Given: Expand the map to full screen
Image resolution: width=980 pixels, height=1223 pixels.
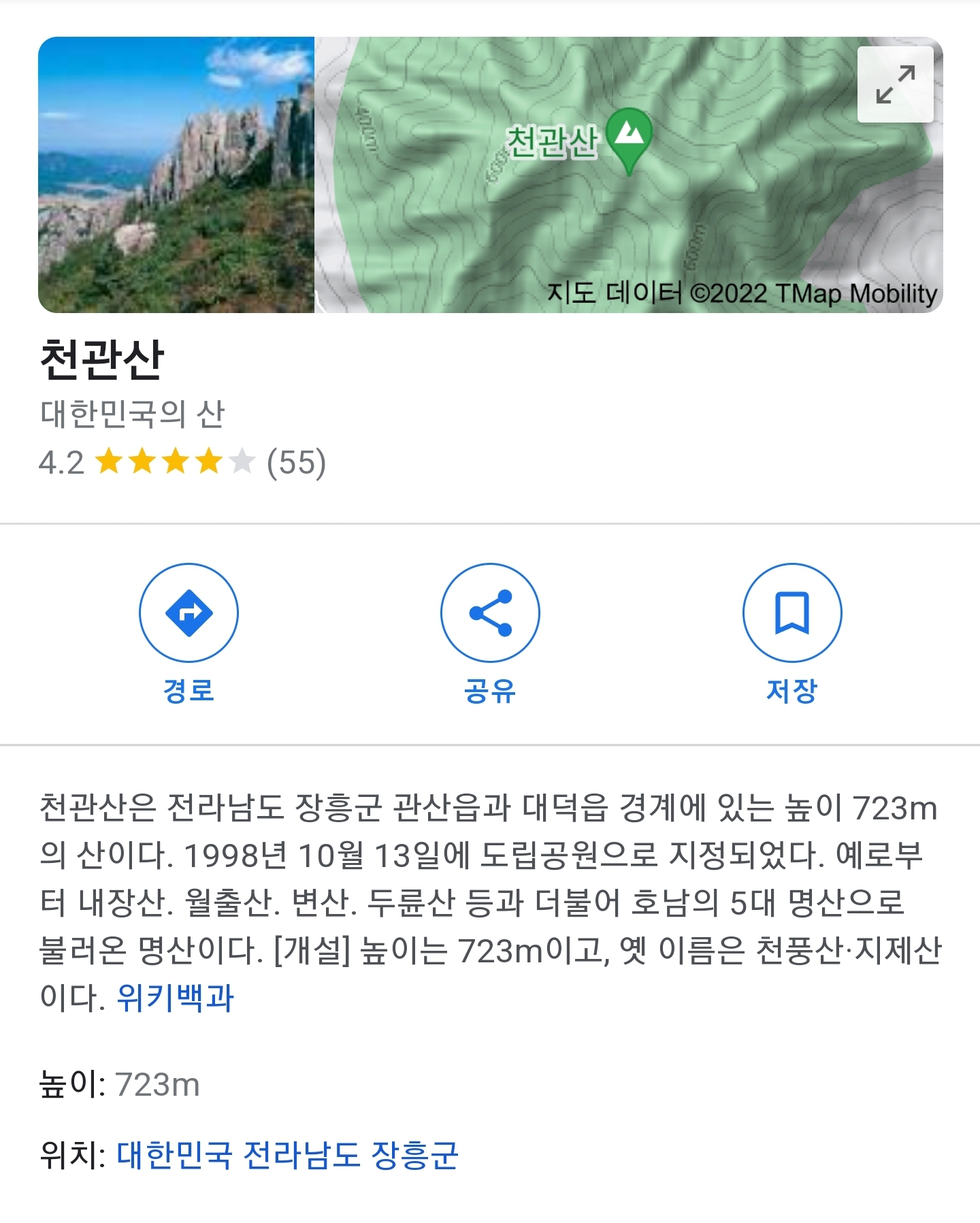Looking at the screenshot, I should click(894, 84).
